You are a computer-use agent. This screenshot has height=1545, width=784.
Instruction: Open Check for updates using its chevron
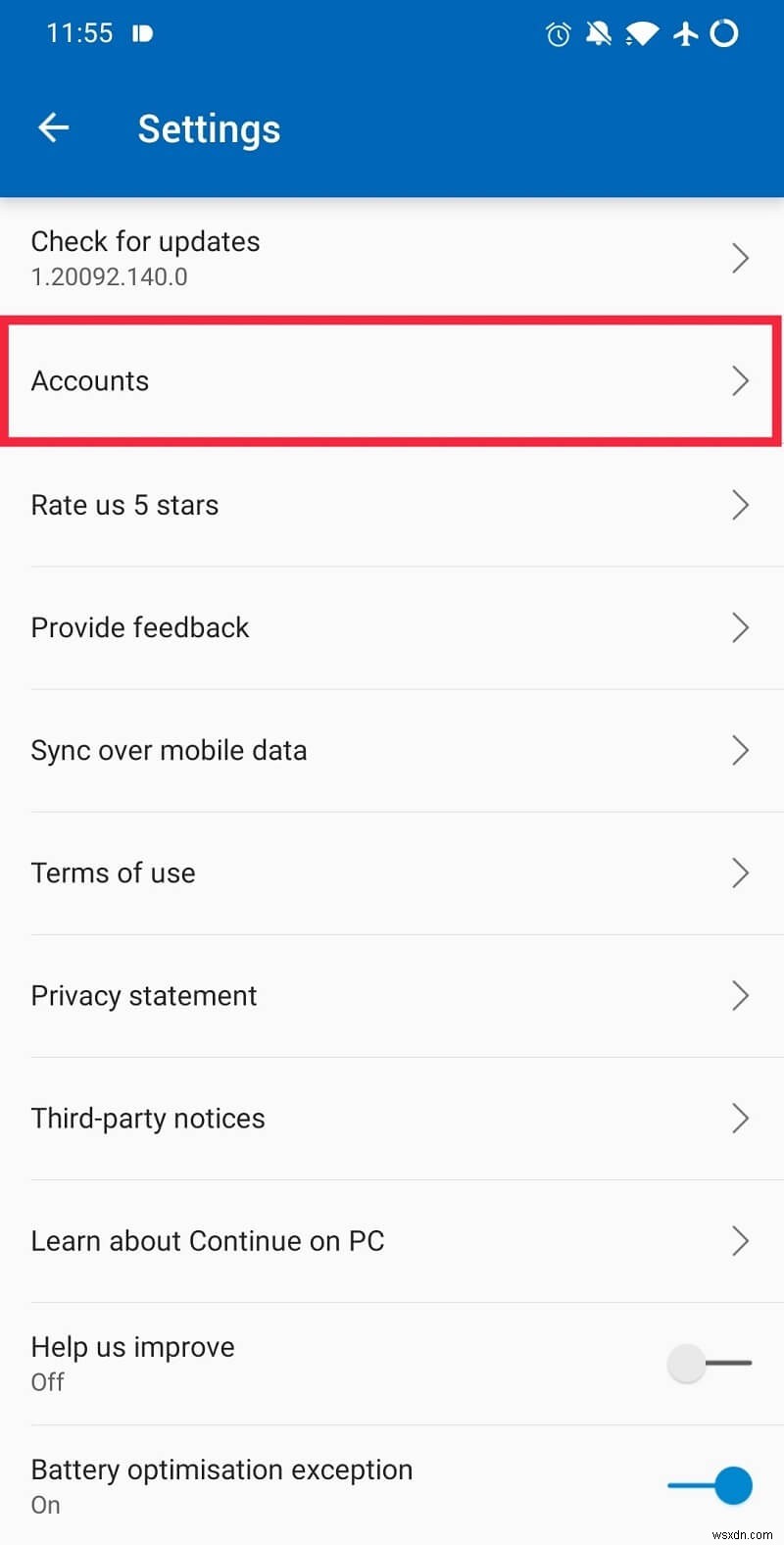click(741, 258)
